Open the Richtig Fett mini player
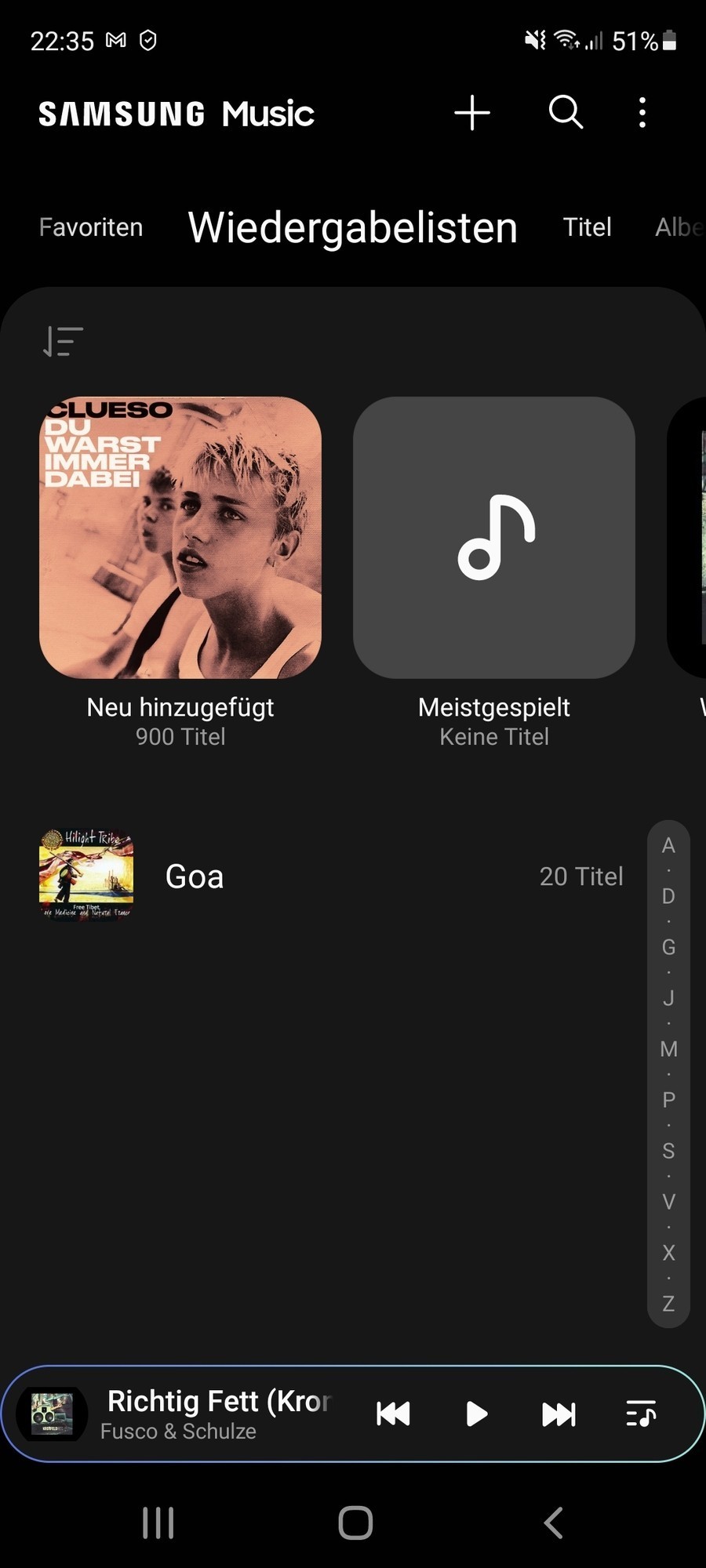Viewport: 706px width, 1568px height. (x=212, y=1414)
